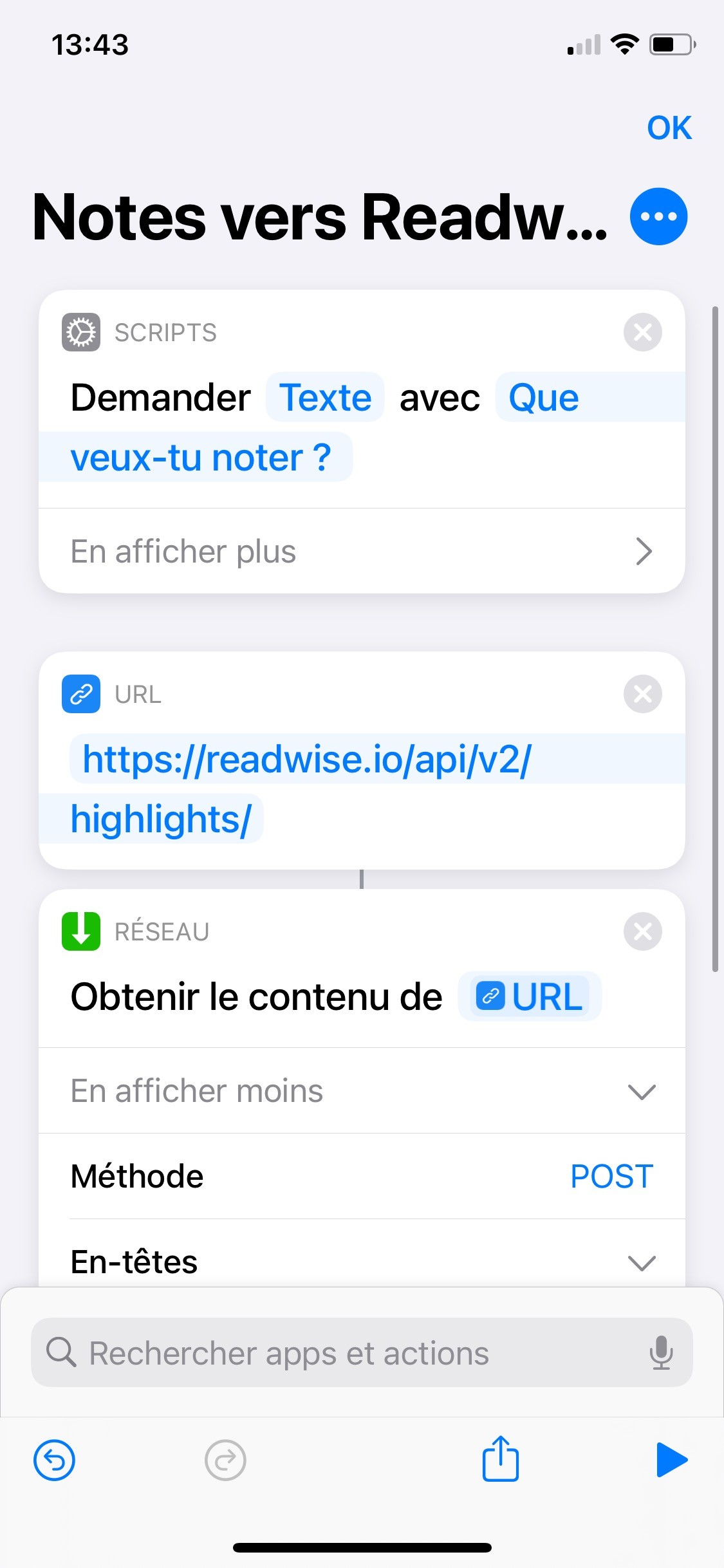Edit the prompt 'Que veux-tu noter ?'
This screenshot has width=724, height=1568.
pyautogui.click(x=201, y=458)
